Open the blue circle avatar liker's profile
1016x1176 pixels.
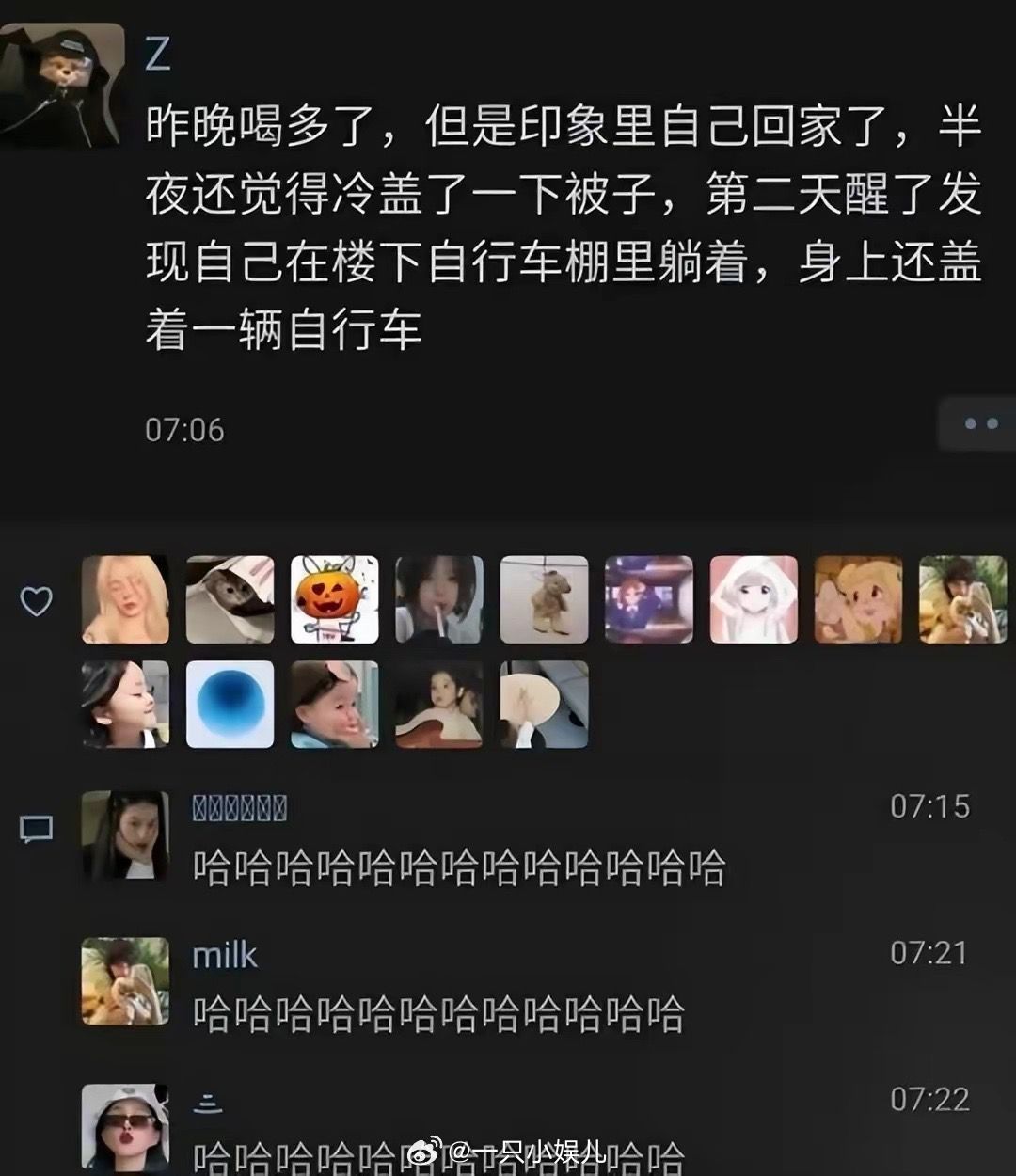[x=230, y=704]
